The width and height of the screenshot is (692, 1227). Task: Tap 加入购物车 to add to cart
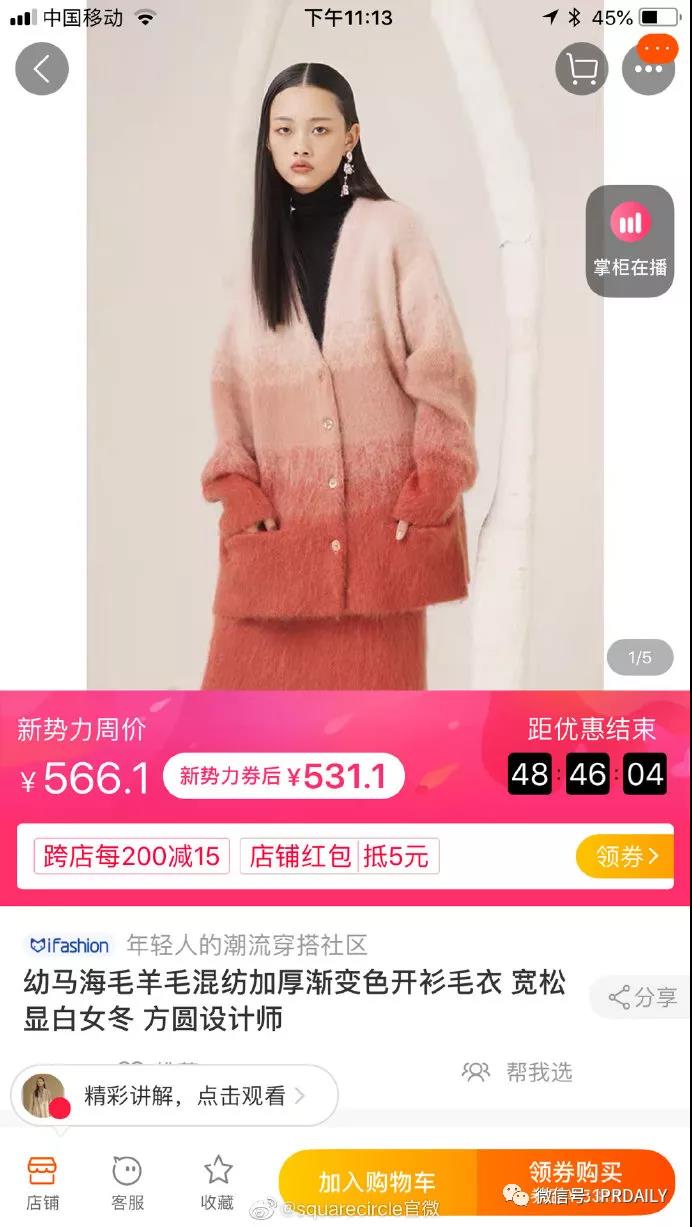pos(377,1181)
